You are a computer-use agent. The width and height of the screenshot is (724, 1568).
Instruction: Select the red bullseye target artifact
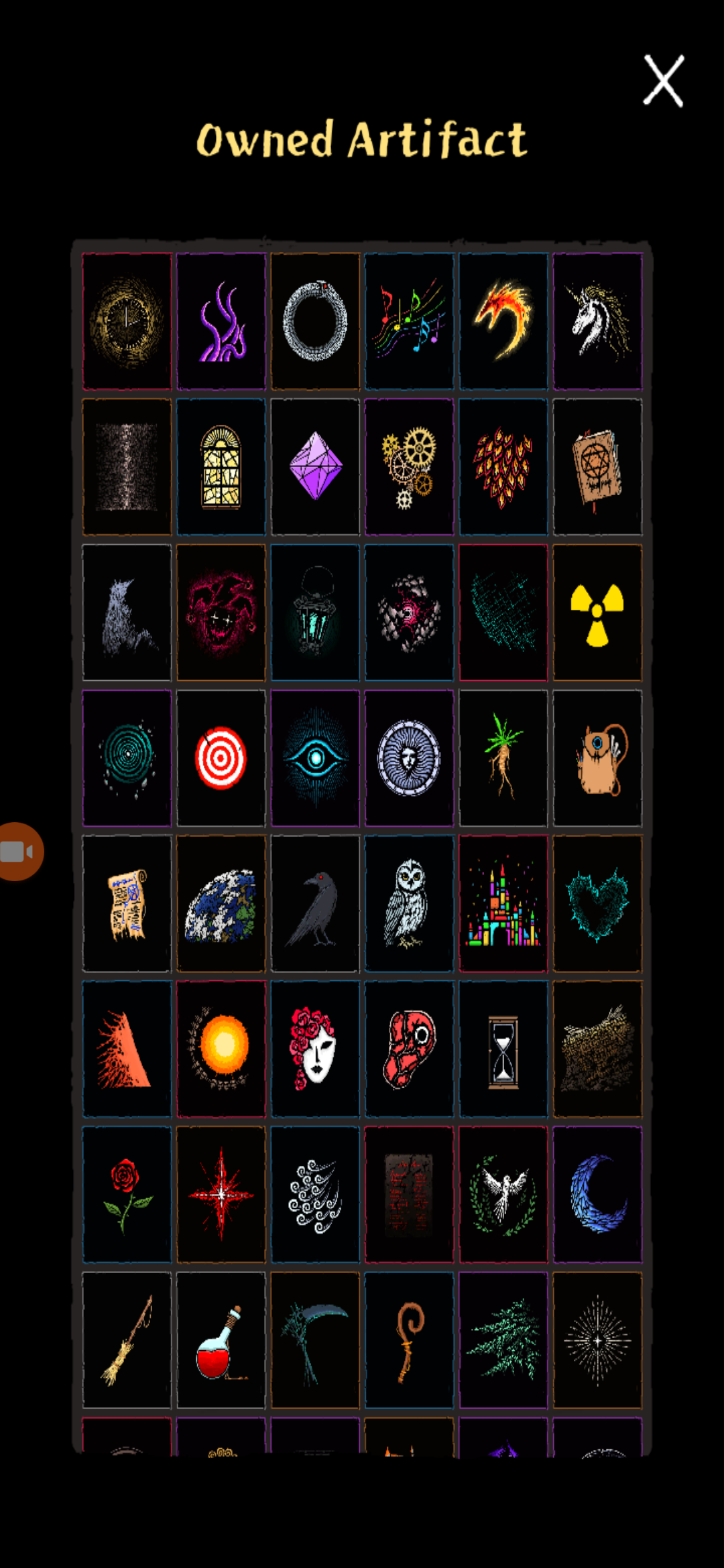click(221, 758)
